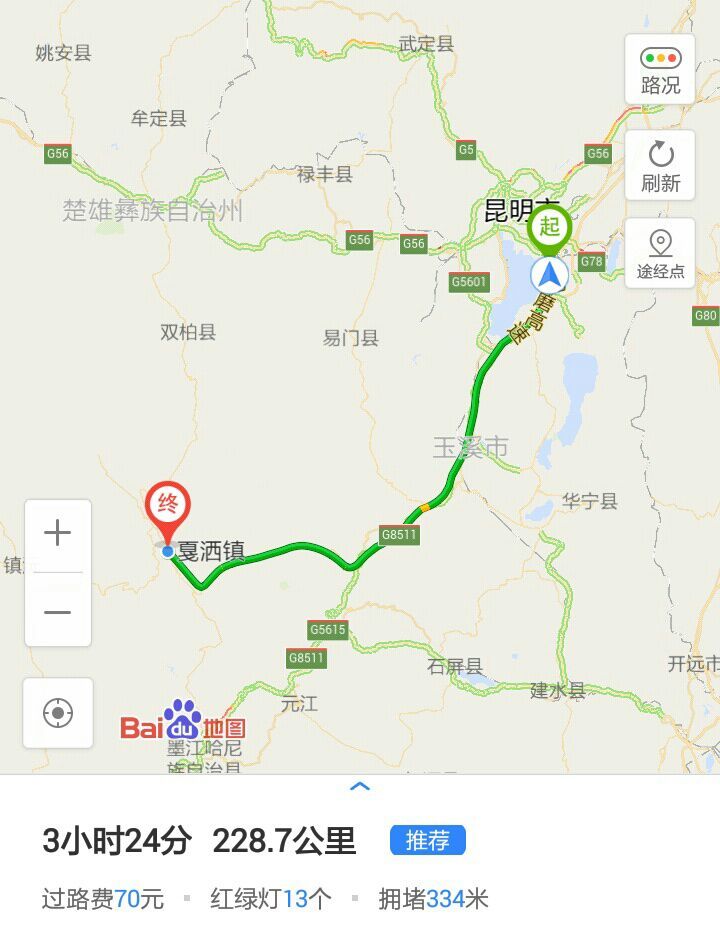720x937 pixels.
Task: Toggle the 路况 traffic layer
Action: [660, 70]
